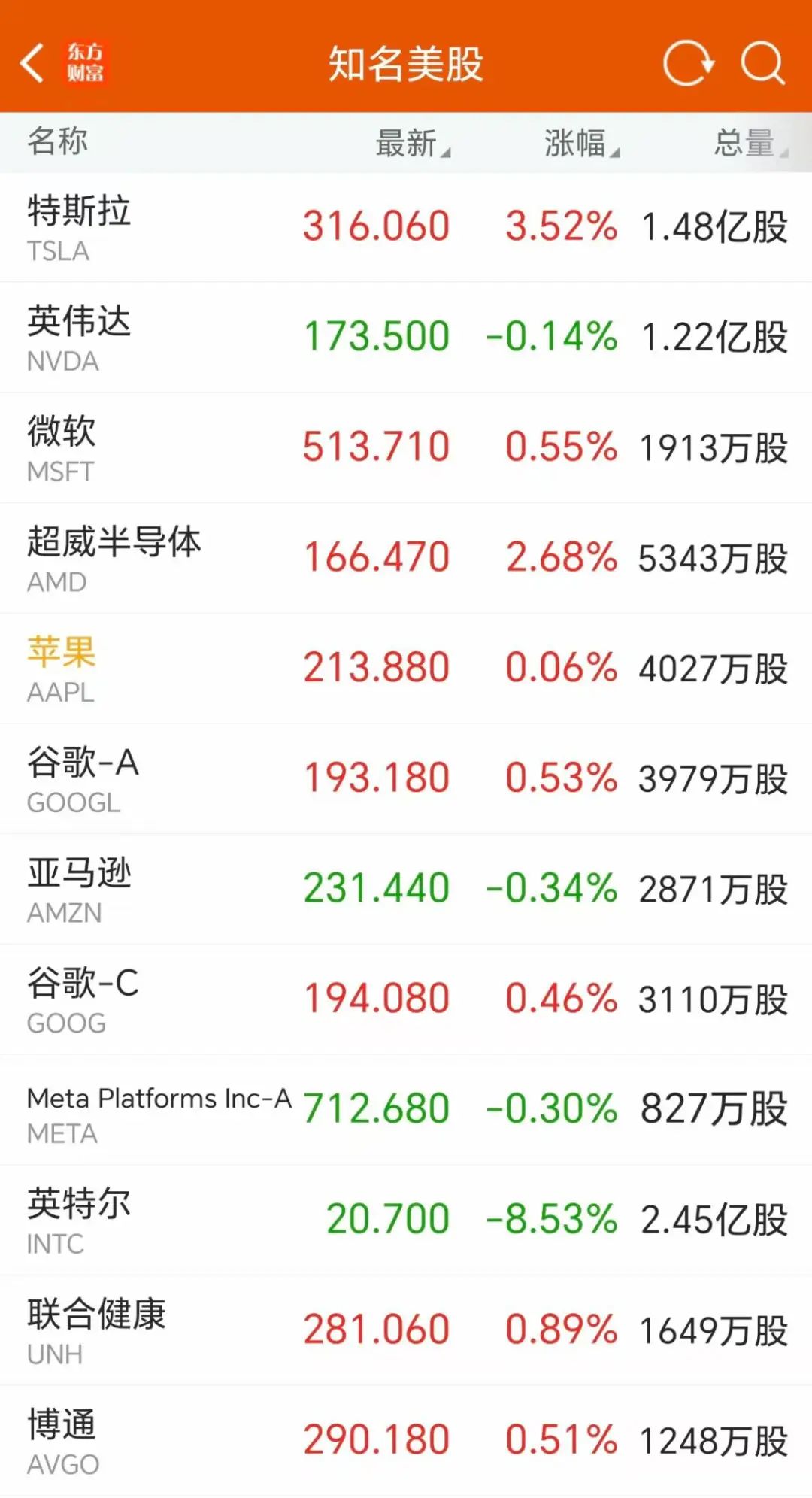The width and height of the screenshot is (812, 1498).
Task: View 微软 MSFT stock details
Action: click(x=406, y=448)
